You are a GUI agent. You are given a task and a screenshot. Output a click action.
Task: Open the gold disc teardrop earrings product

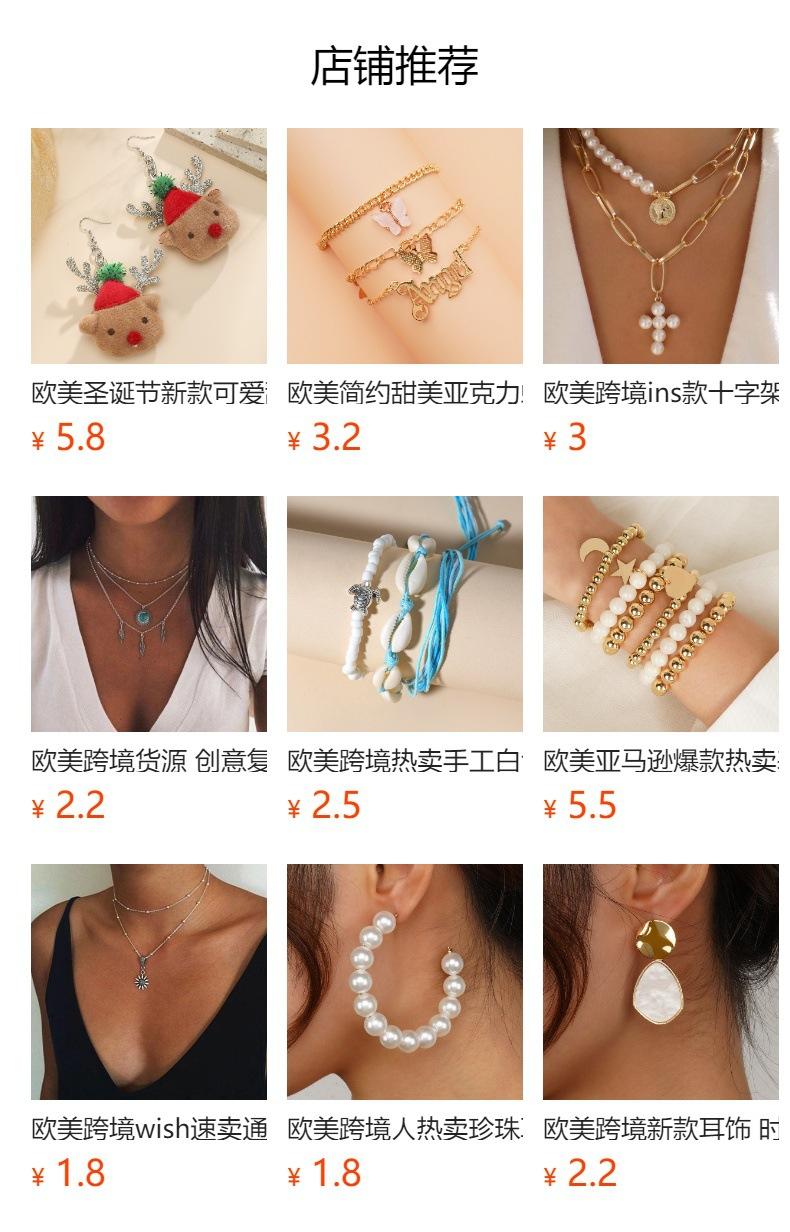pos(660,982)
